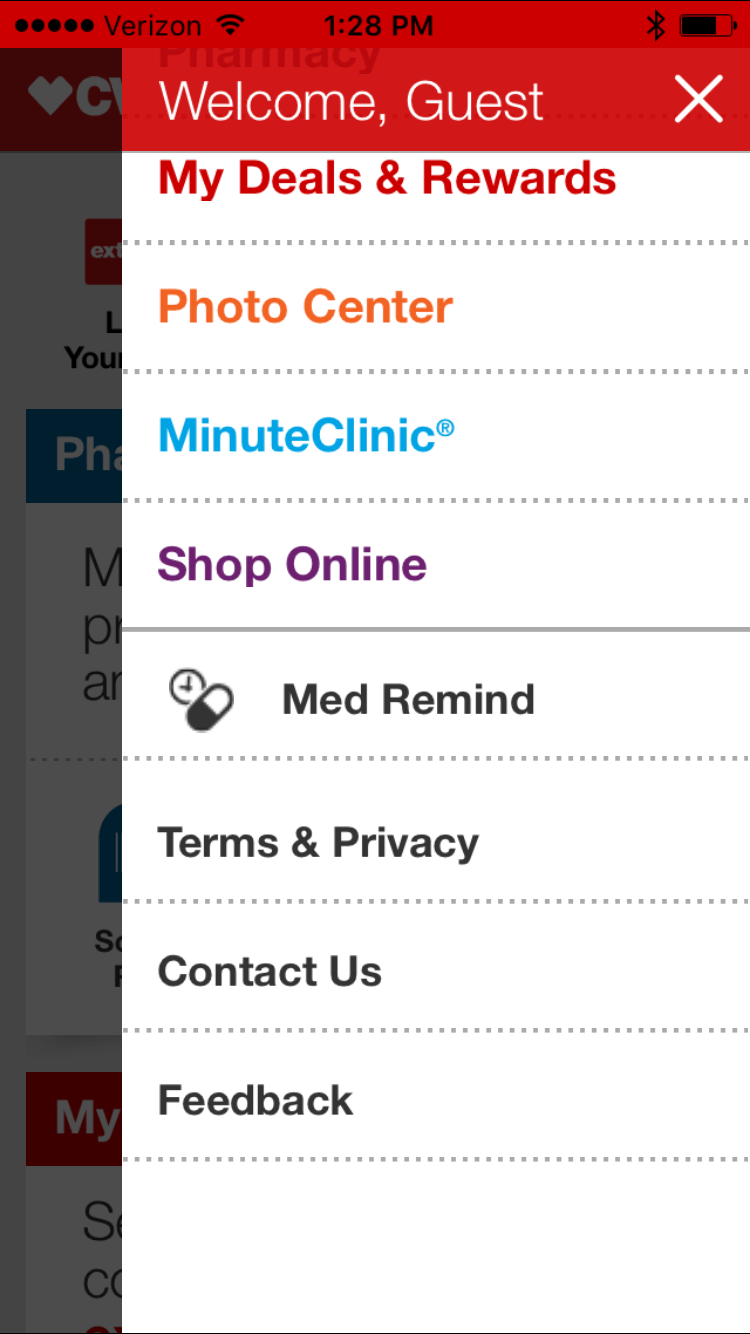The width and height of the screenshot is (750, 1334).
Task: Tap the 1:28 PM clock display
Action: pos(378,24)
